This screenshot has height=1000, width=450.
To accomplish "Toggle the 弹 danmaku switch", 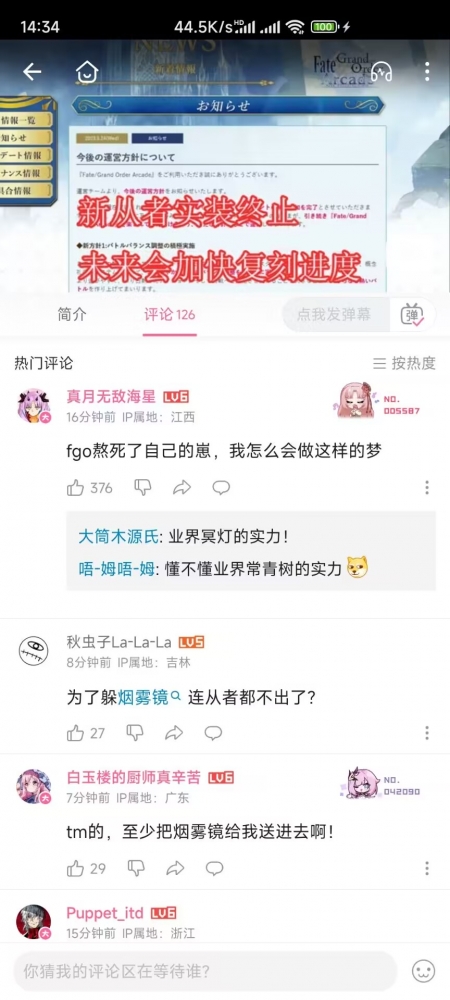I will pos(412,315).
